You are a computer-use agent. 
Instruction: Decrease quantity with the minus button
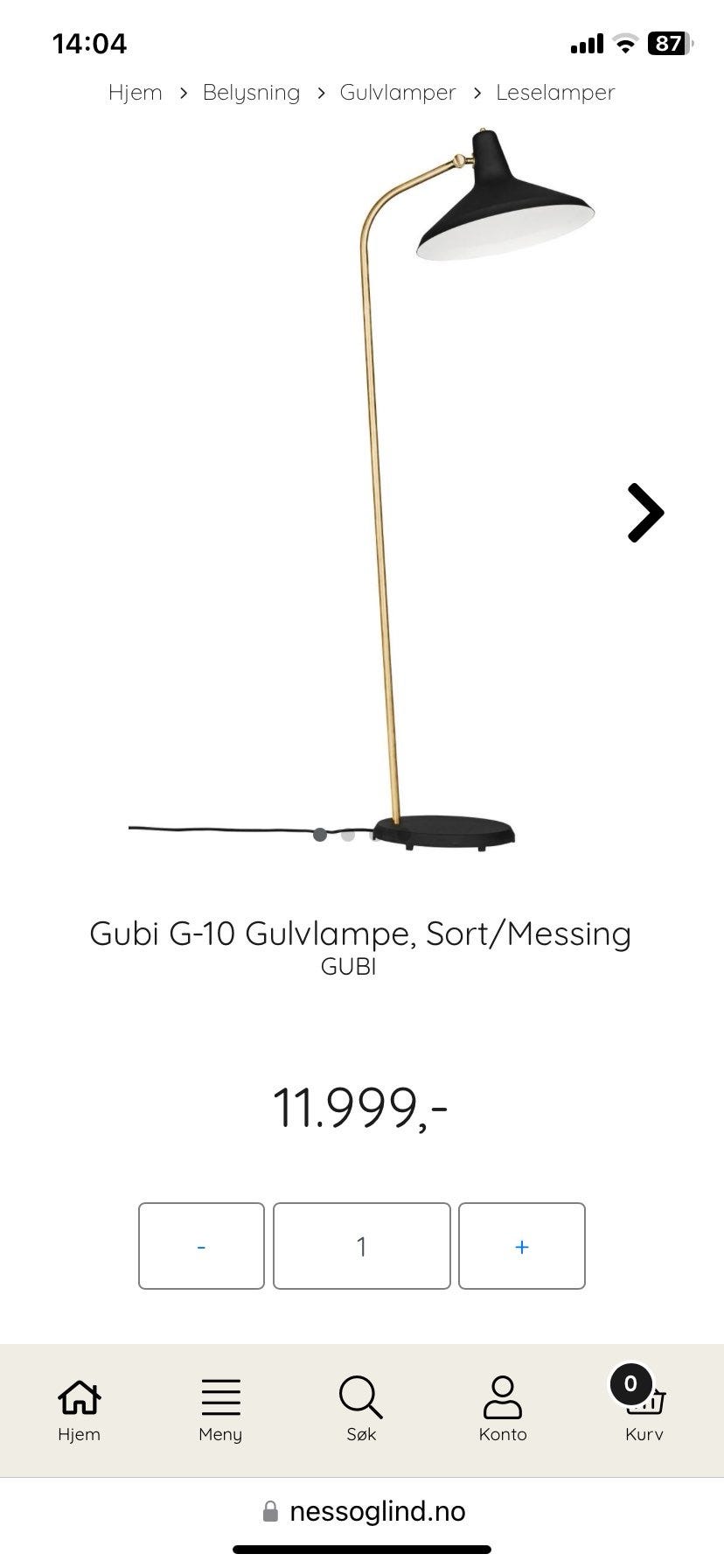click(x=200, y=1246)
